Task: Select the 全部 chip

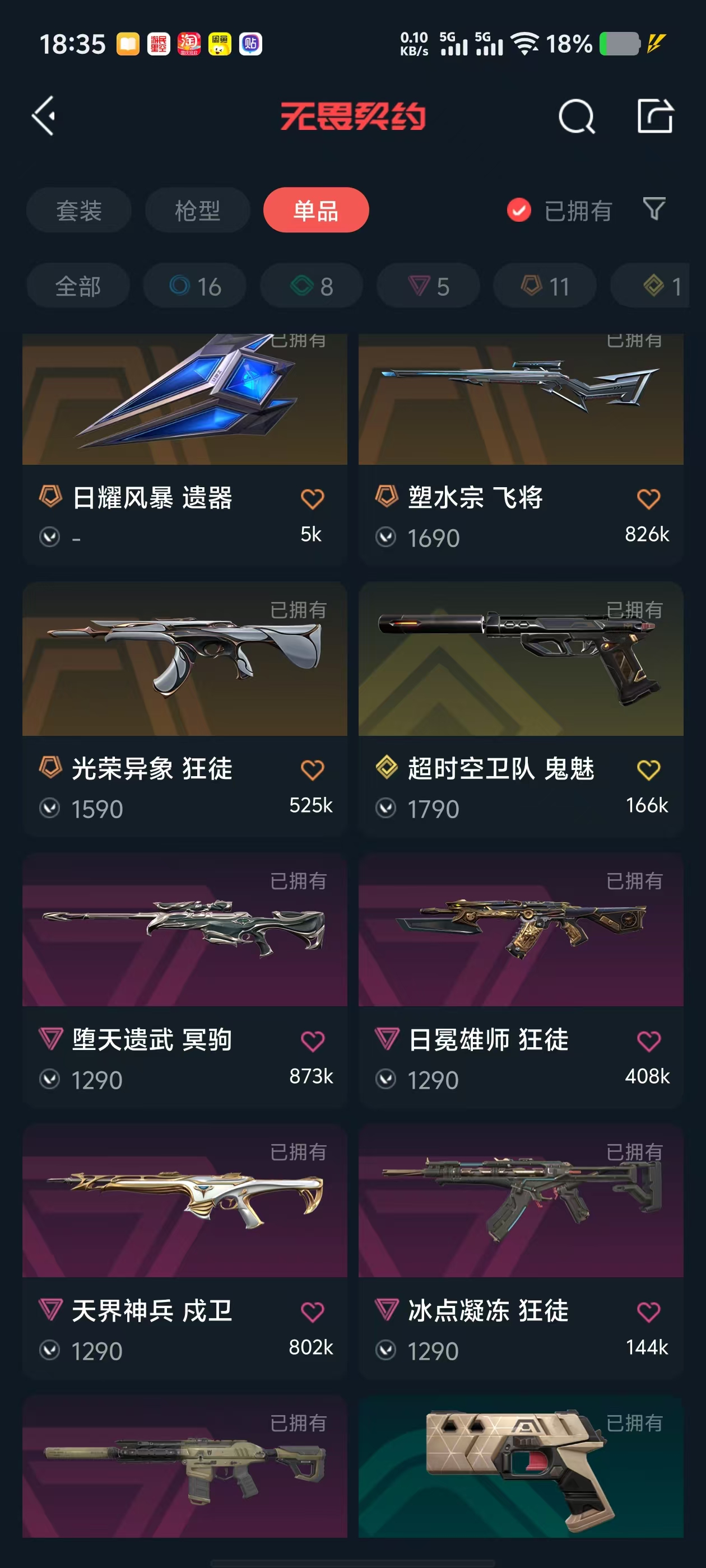Action: click(x=78, y=286)
